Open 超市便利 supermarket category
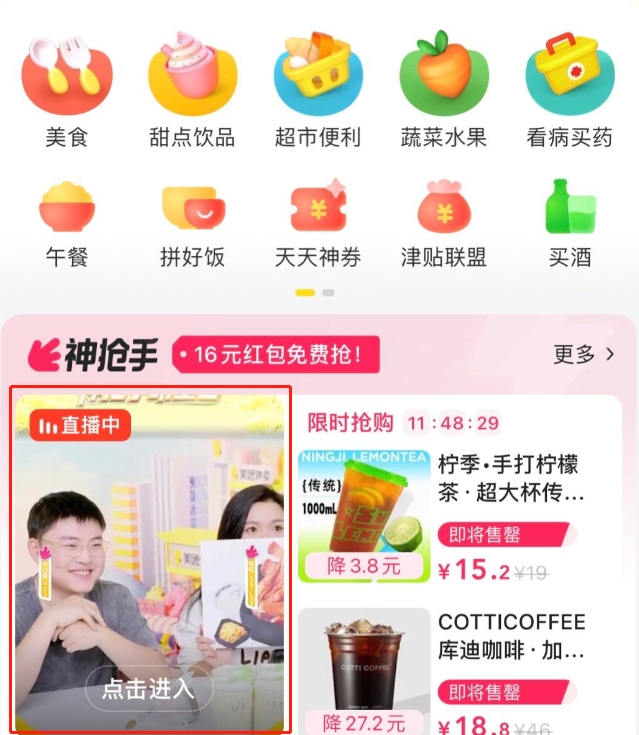This screenshot has width=639, height=735. [317, 89]
